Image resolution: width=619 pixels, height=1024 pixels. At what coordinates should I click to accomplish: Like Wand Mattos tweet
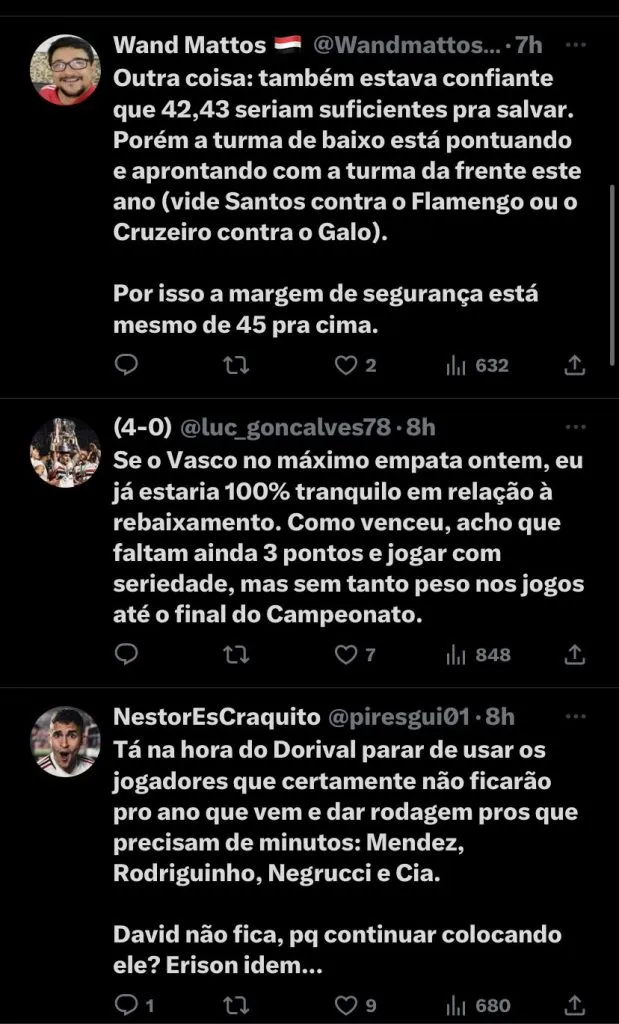click(346, 365)
